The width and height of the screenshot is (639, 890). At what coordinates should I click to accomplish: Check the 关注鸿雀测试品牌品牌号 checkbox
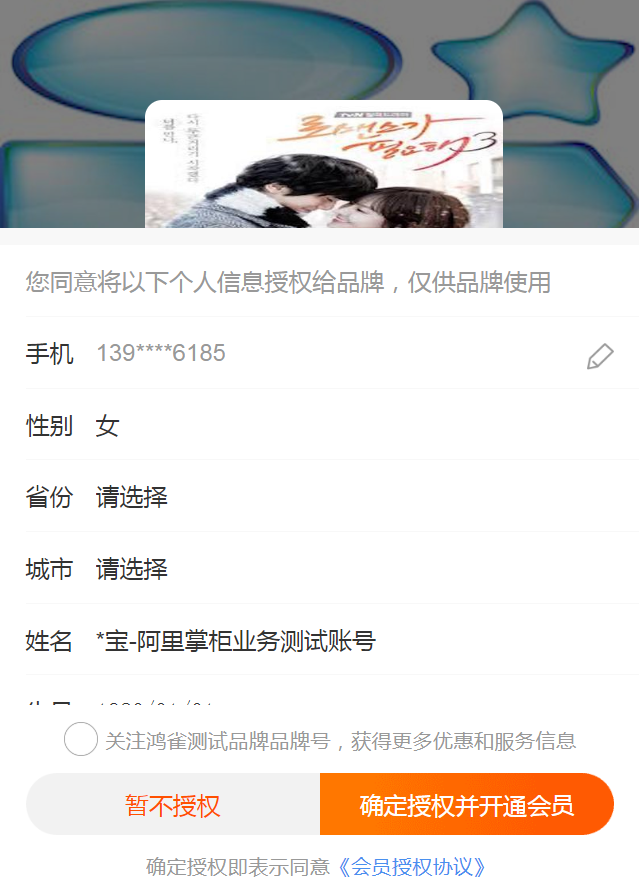point(81,740)
